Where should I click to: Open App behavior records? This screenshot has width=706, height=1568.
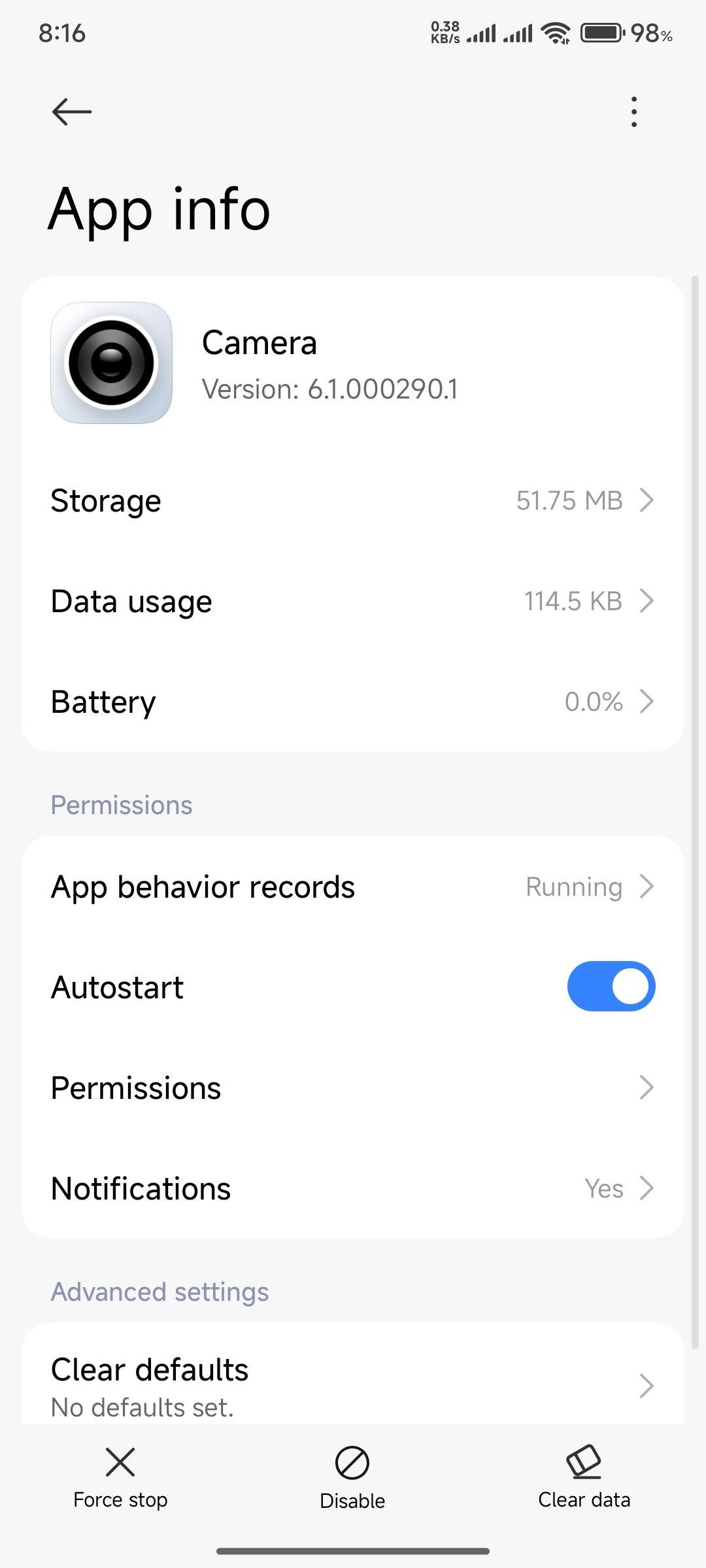point(353,887)
